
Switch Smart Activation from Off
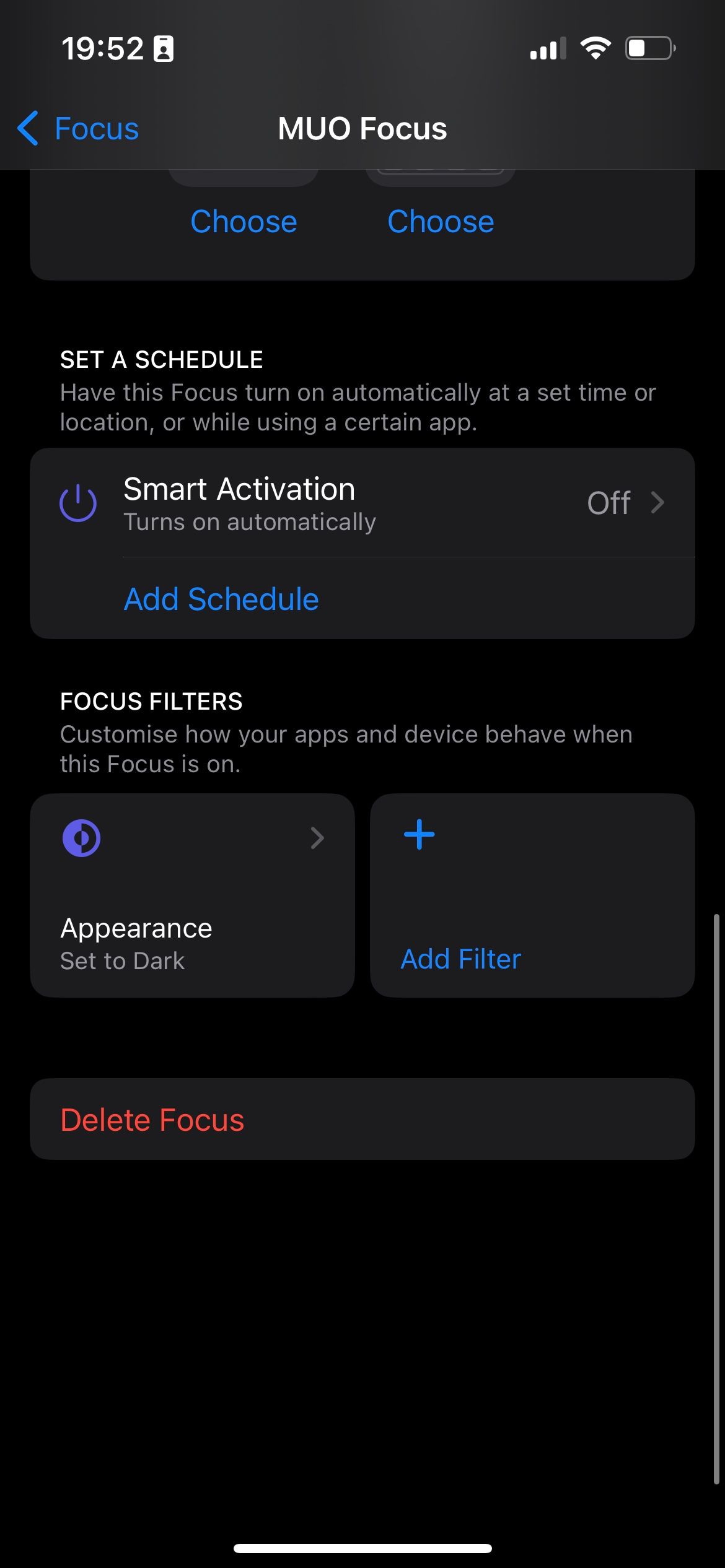tap(609, 503)
